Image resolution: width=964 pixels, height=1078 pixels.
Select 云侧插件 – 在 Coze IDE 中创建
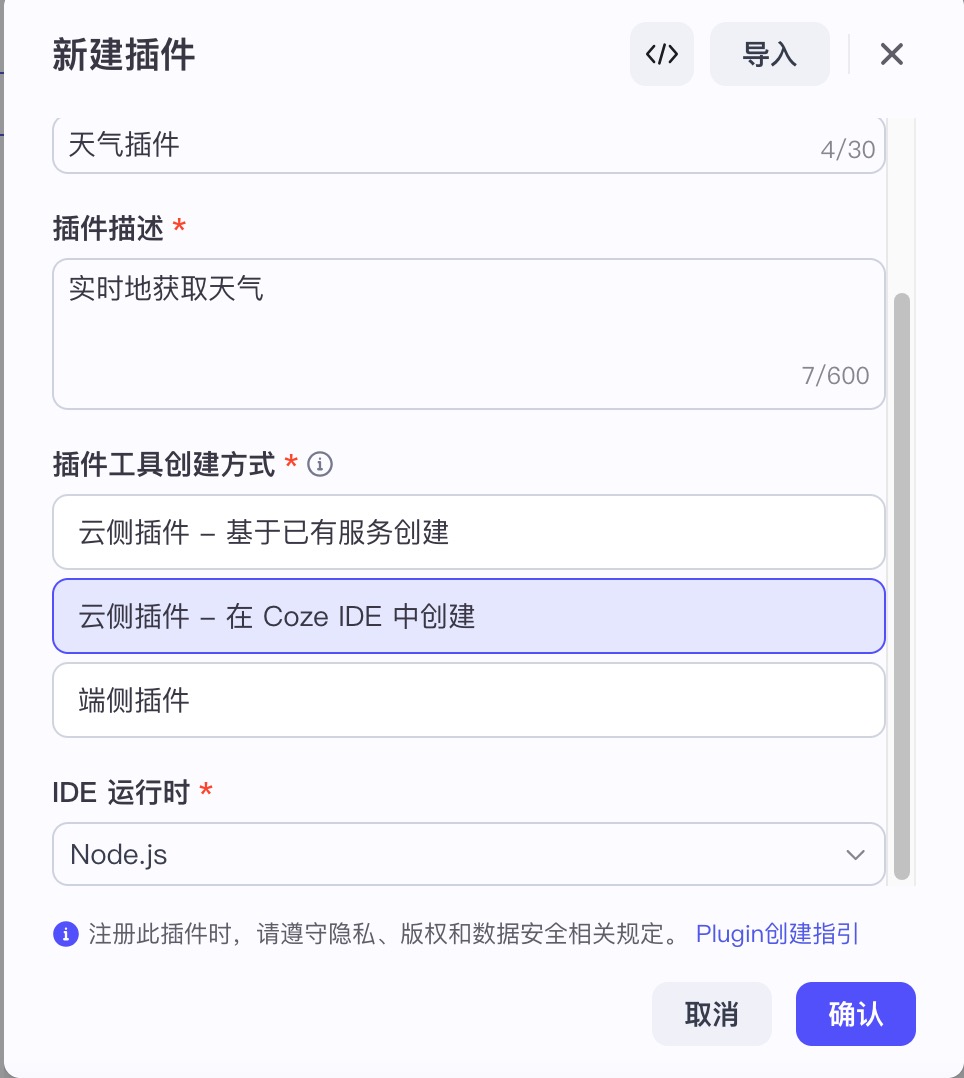469,616
